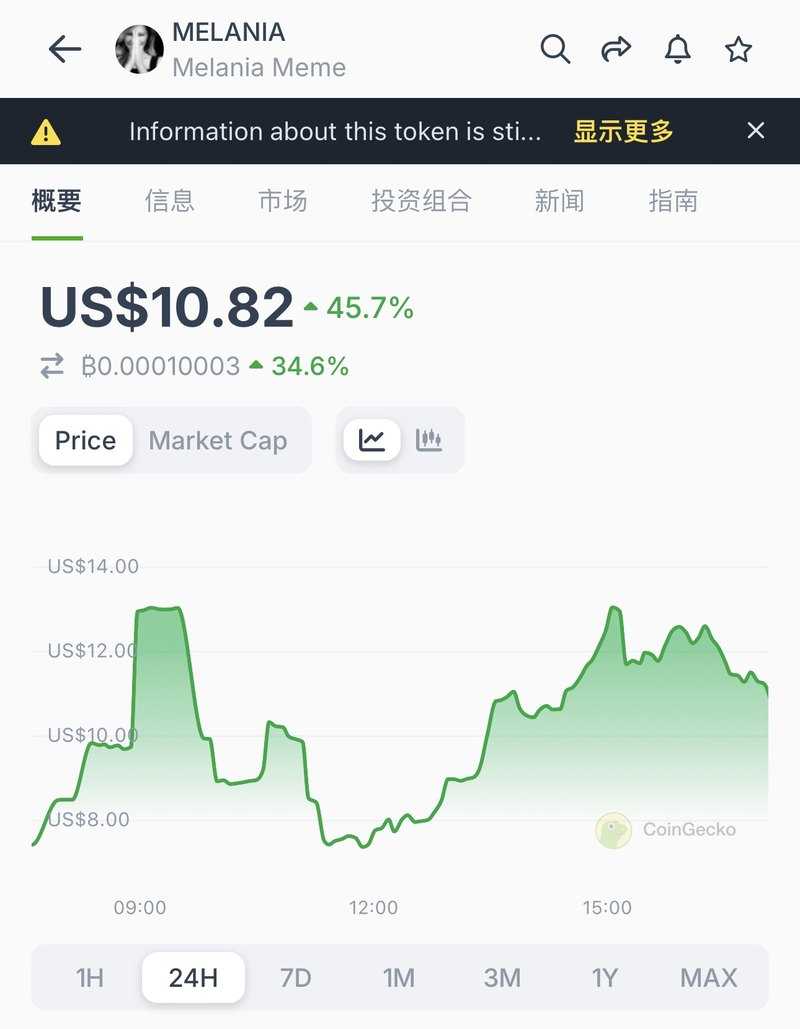800x1029 pixels.
Task: Open the 市场 tab
Action: (282, 201)
